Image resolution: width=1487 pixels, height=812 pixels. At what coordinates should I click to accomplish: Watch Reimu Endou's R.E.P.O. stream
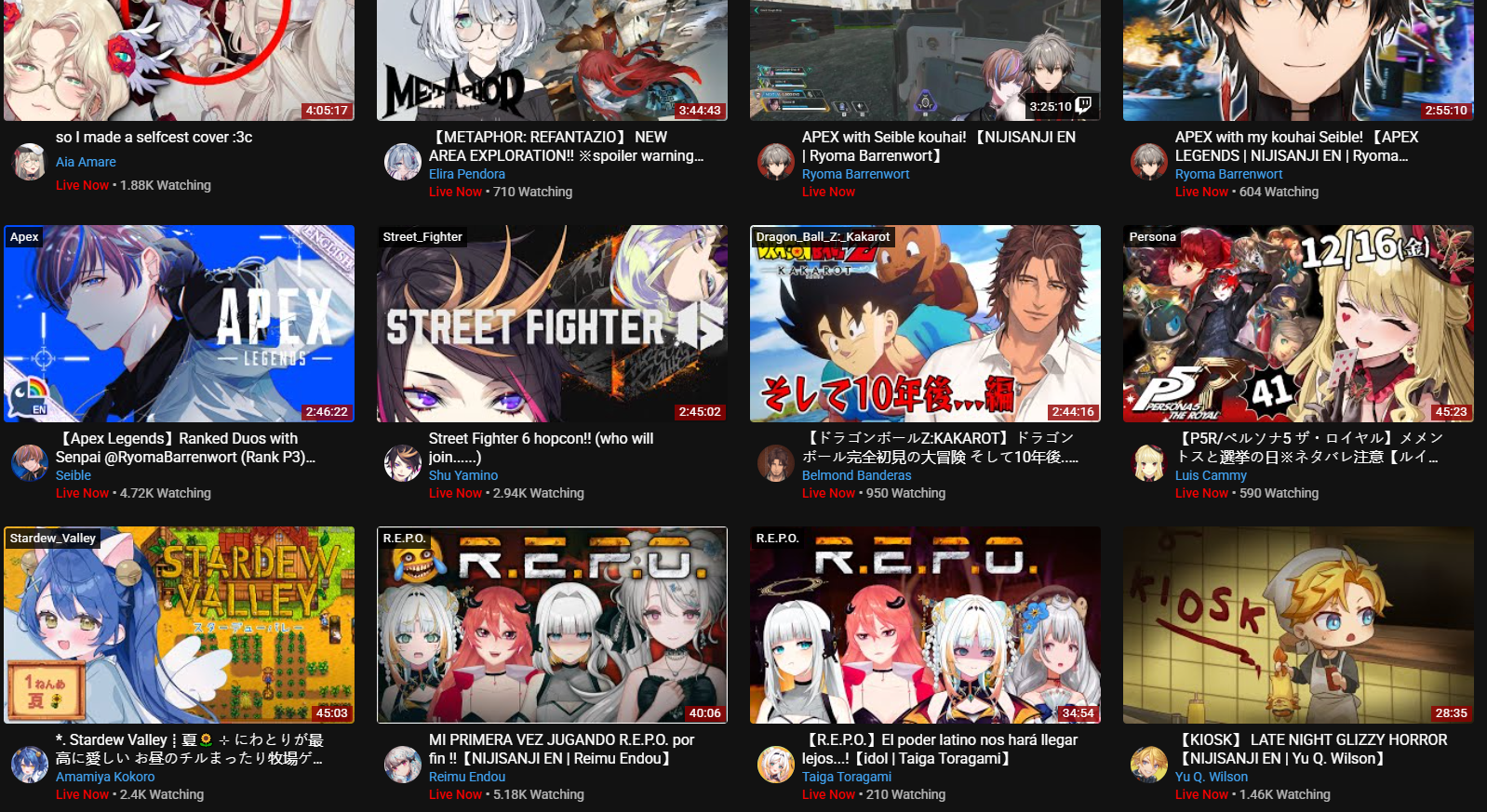(x=552, y=625)
